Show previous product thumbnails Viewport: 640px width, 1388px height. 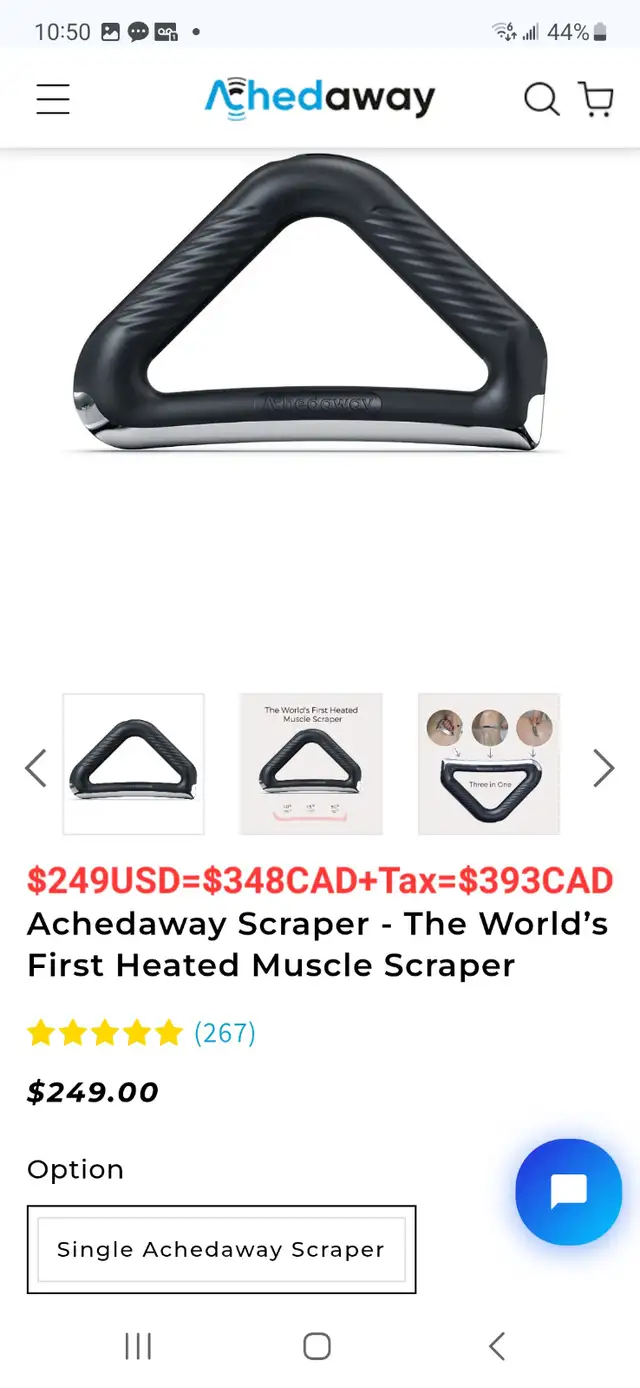(36, 768)
